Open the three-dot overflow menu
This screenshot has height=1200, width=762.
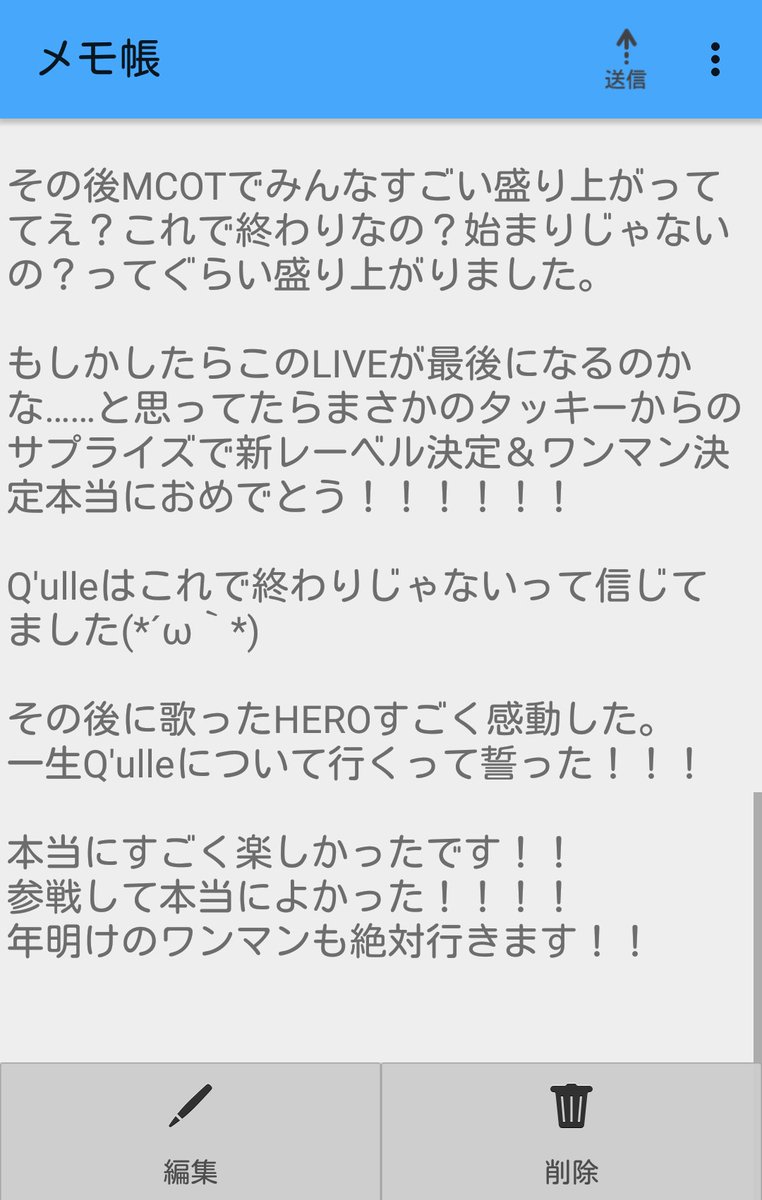coord(714,59)
